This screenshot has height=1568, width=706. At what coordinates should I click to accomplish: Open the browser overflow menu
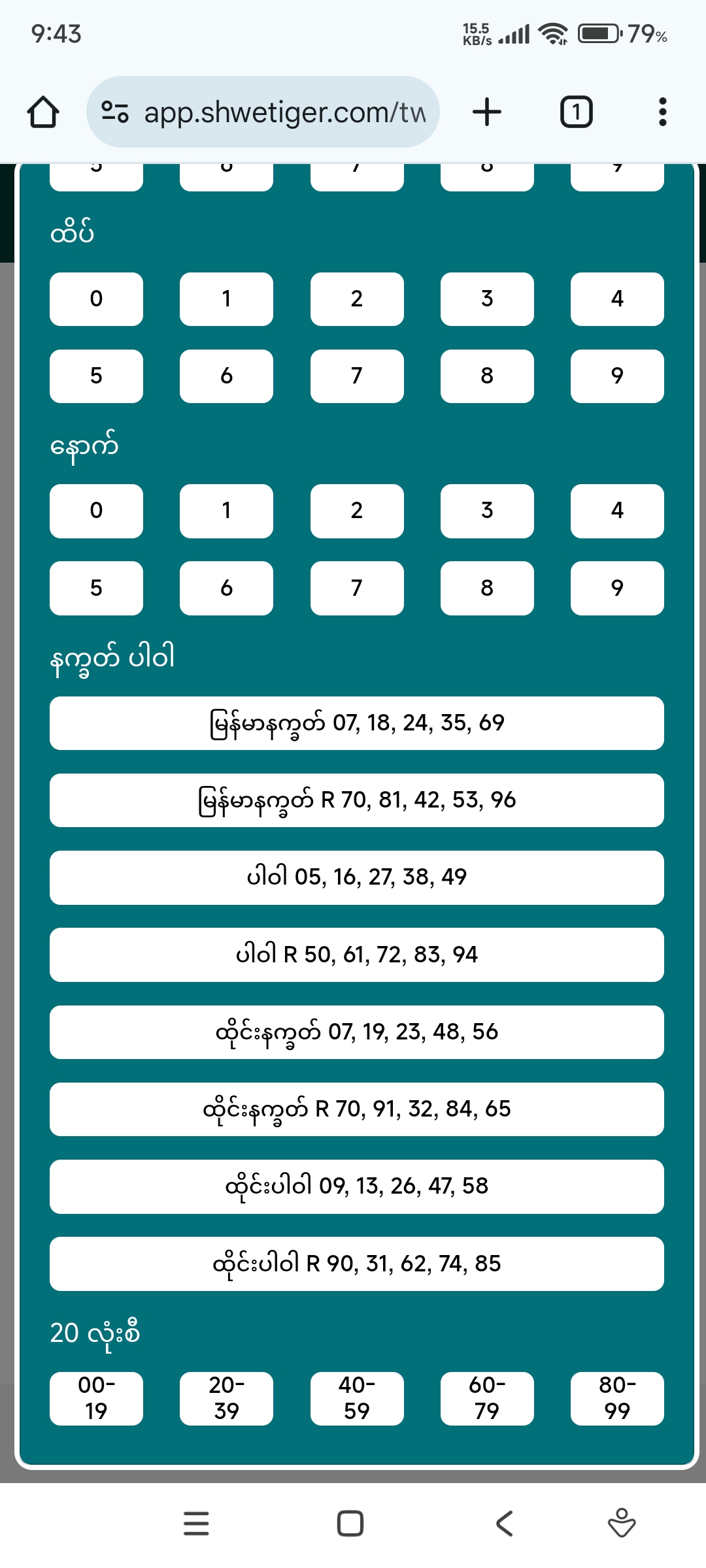[662, 112]
